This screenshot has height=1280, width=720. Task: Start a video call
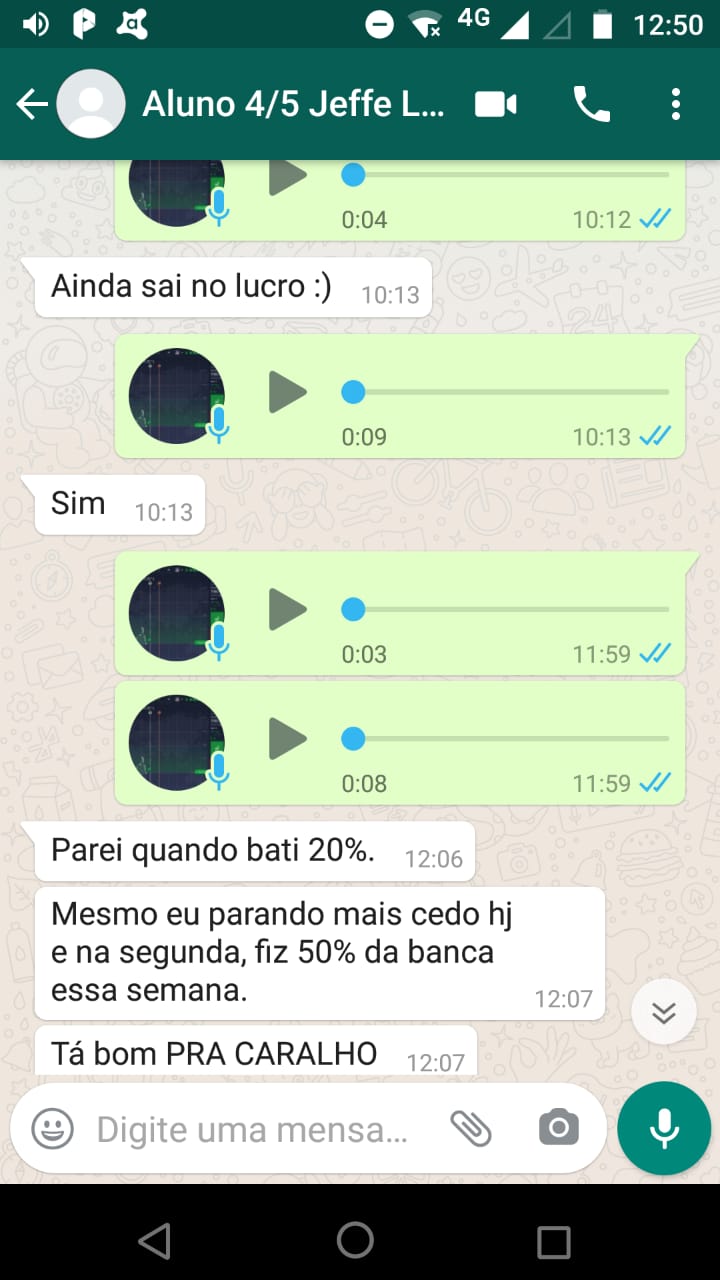(x=496, y=104)
